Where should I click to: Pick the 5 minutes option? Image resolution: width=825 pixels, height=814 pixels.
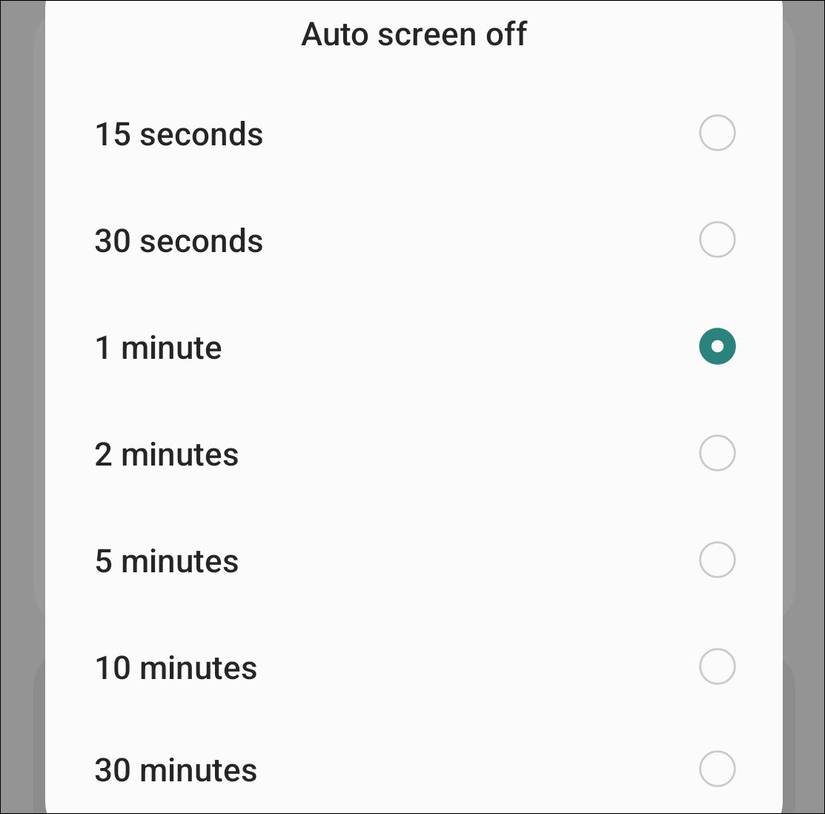pos(716,560)
